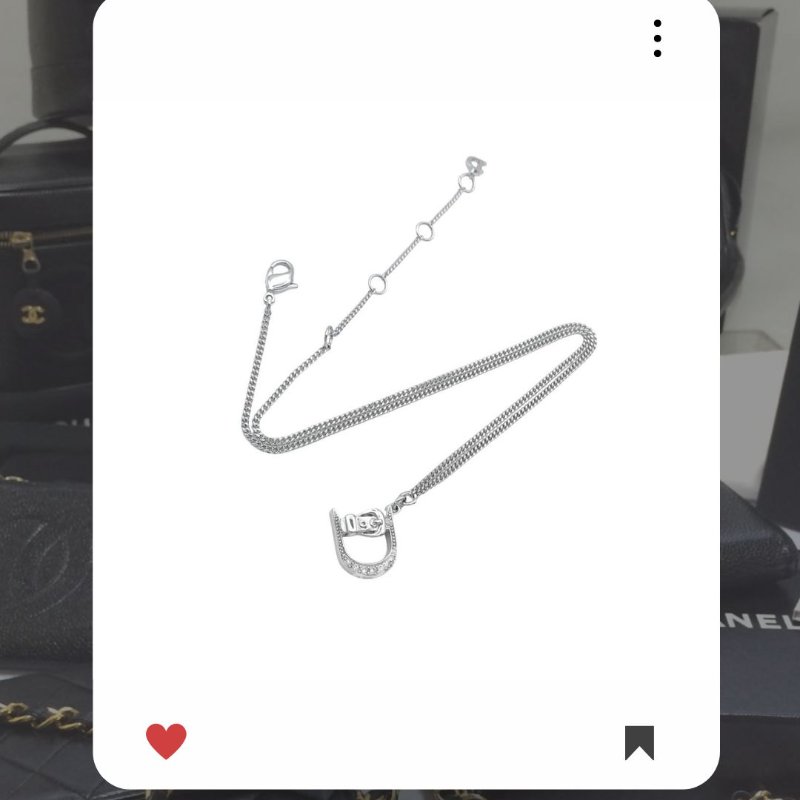Viewport: 800px width, 800px height.
Task: Tap the red heart like icon
Action: (x=166, y=741)
